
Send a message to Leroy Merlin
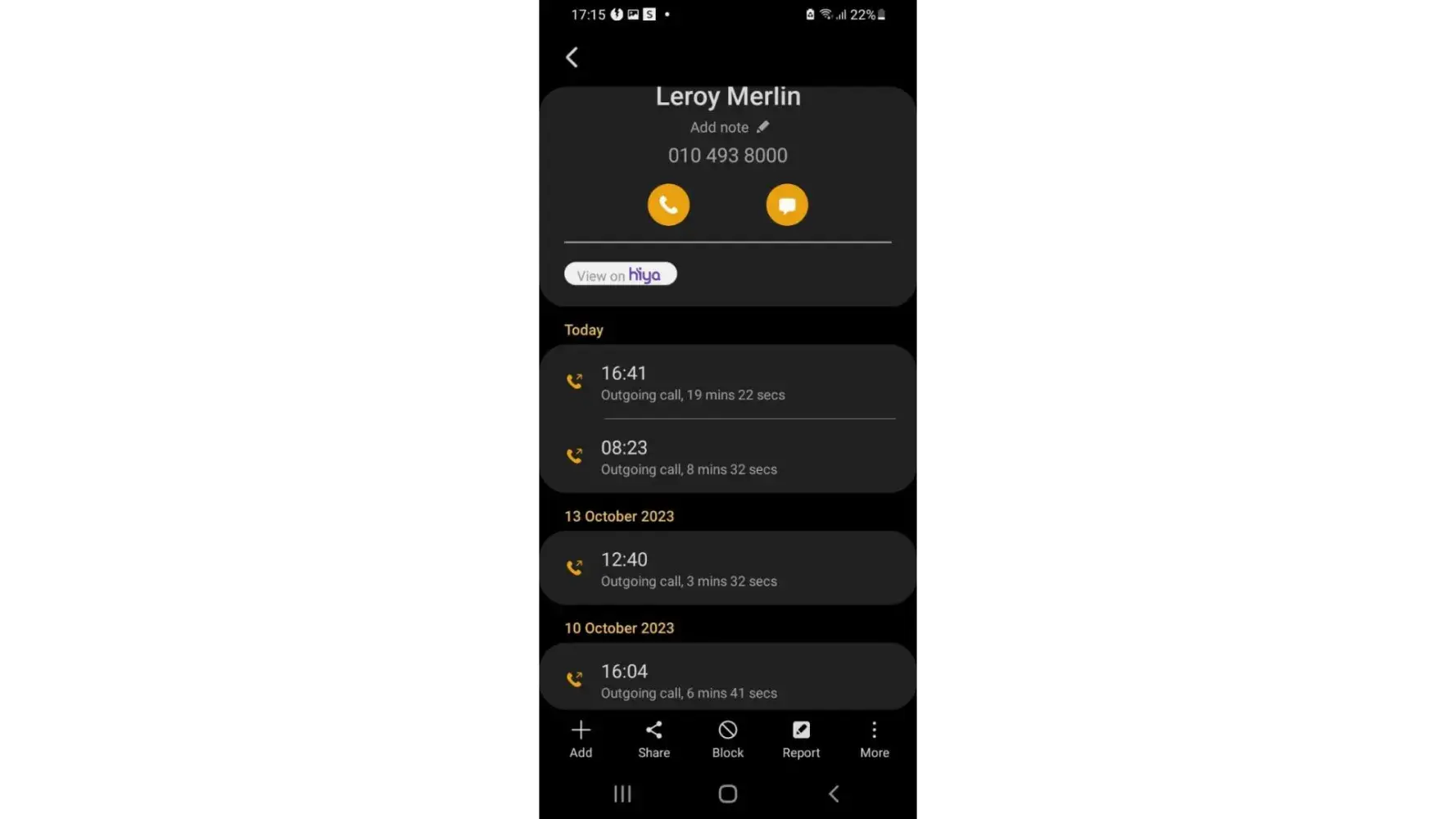[786, 205]
